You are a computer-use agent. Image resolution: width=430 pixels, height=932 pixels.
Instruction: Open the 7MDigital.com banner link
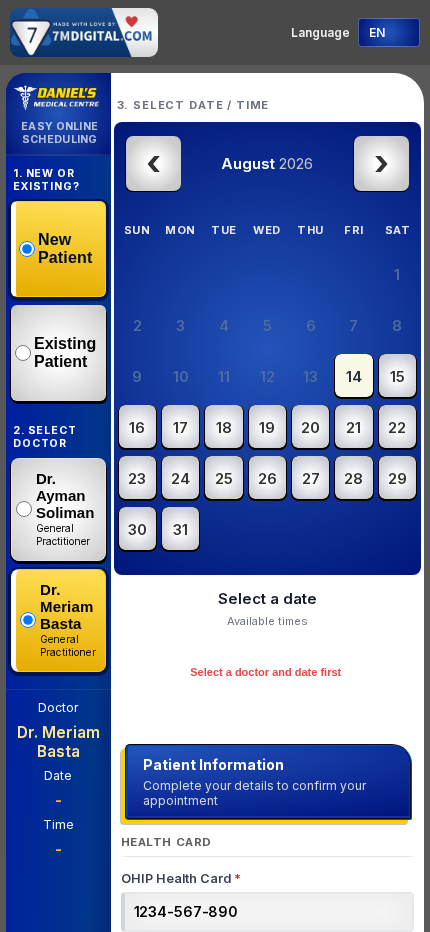tap(84, 33)
